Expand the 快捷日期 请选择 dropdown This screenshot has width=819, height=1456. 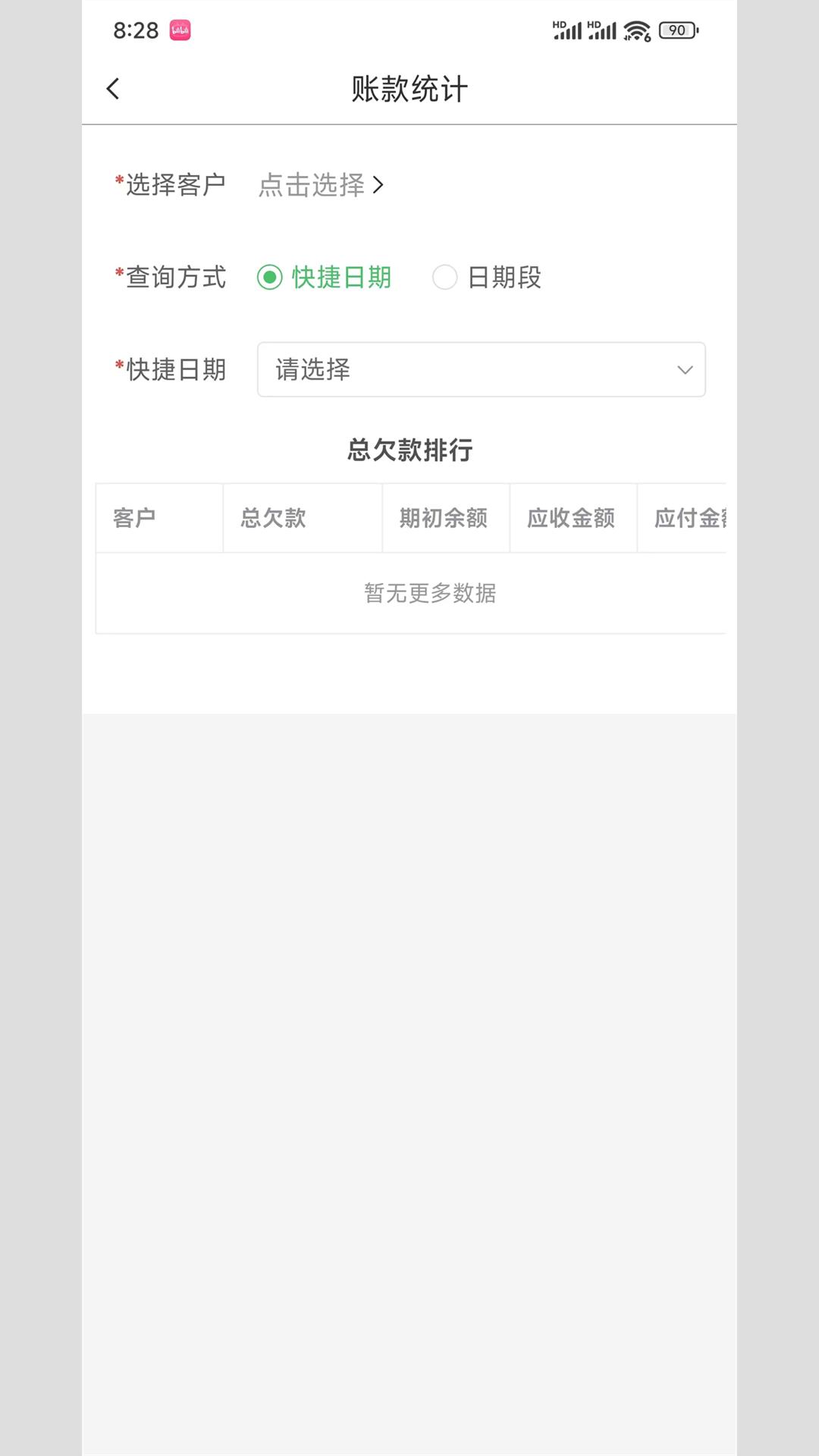point(482,369)
